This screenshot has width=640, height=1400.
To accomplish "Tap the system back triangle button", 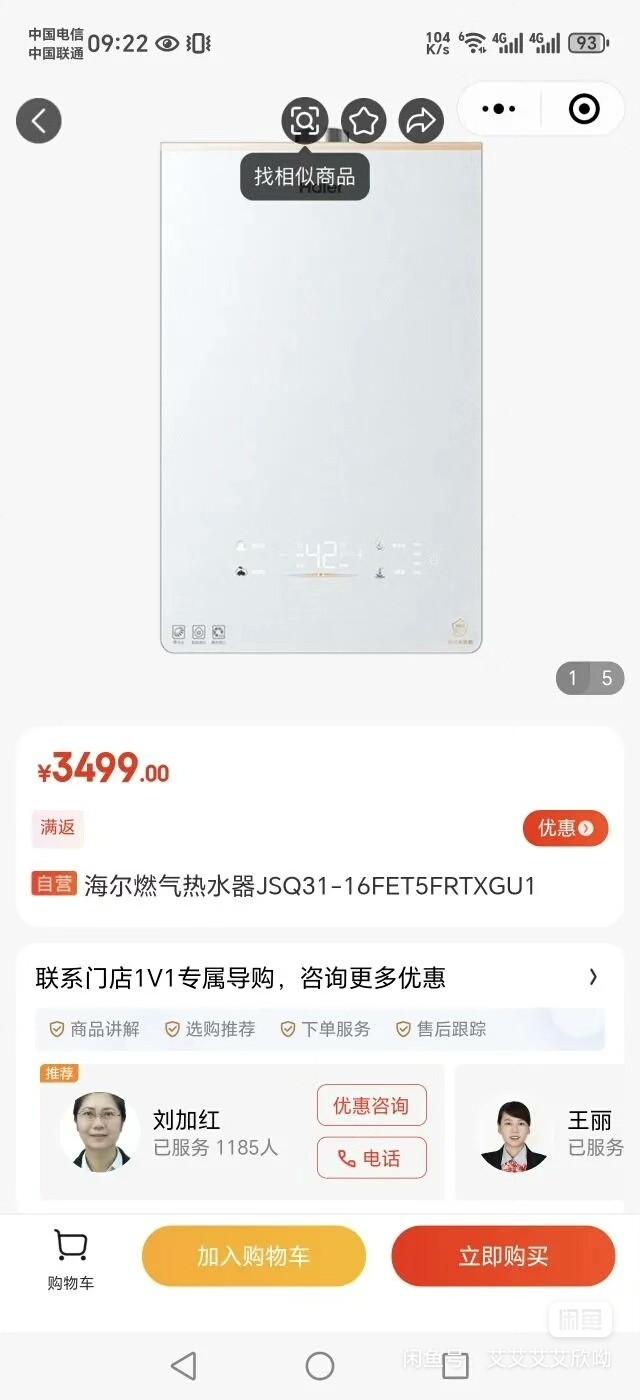I will pos(183,1365).
